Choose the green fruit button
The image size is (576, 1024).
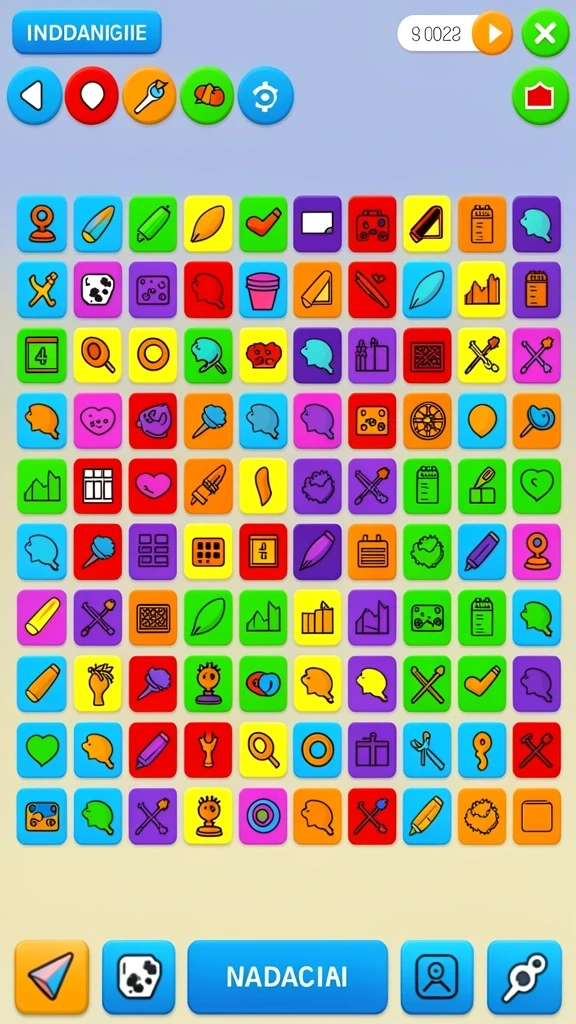point(207,96)
